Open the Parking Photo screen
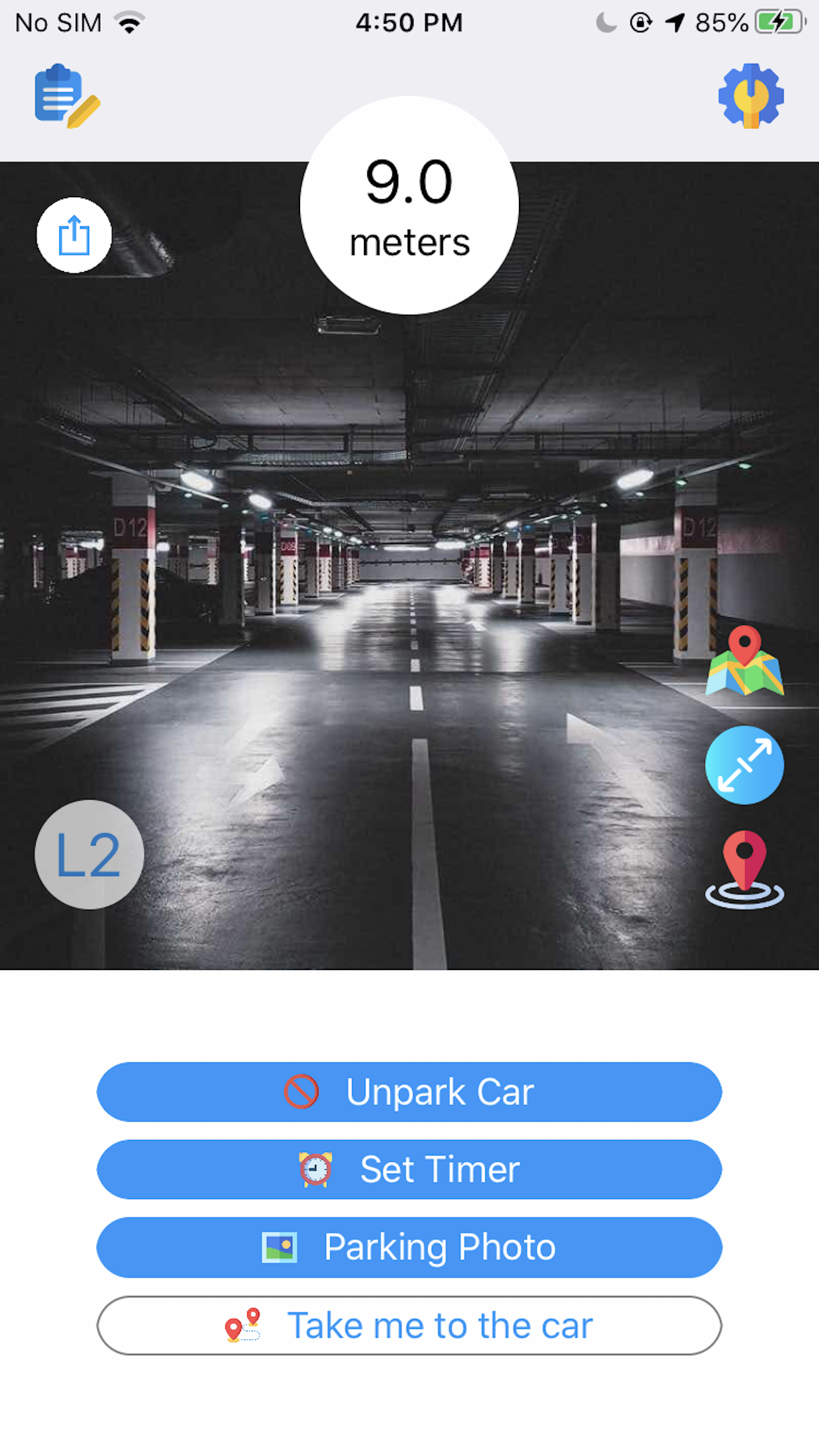Image resolution: width=819 pixels, height=1456 pixels. tap(409, 1247)
